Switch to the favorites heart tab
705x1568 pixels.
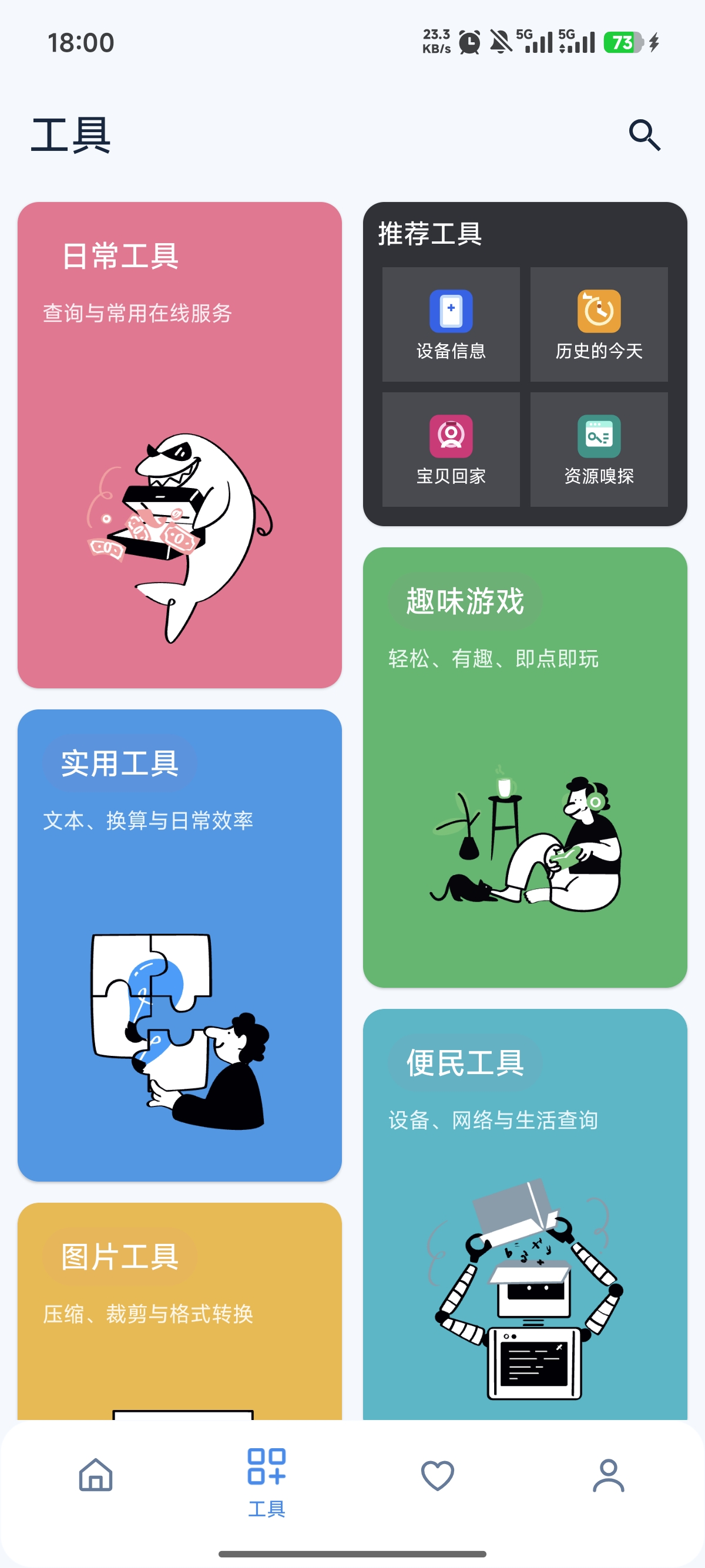[437, 1475]
